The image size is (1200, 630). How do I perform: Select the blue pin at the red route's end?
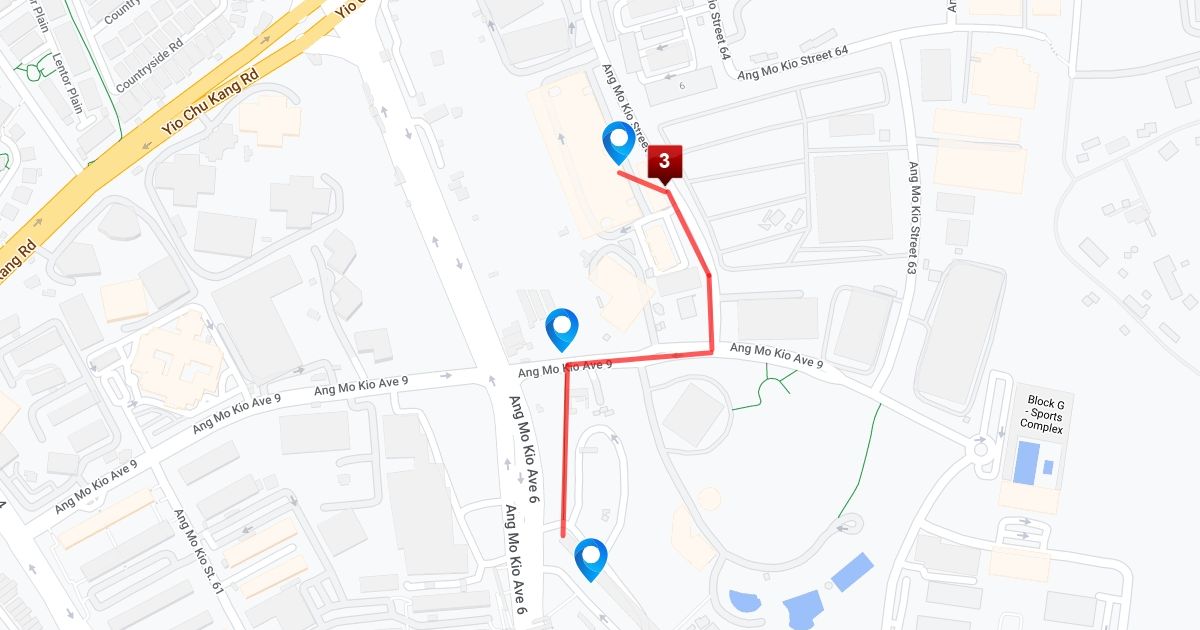(x=591, y=560)
